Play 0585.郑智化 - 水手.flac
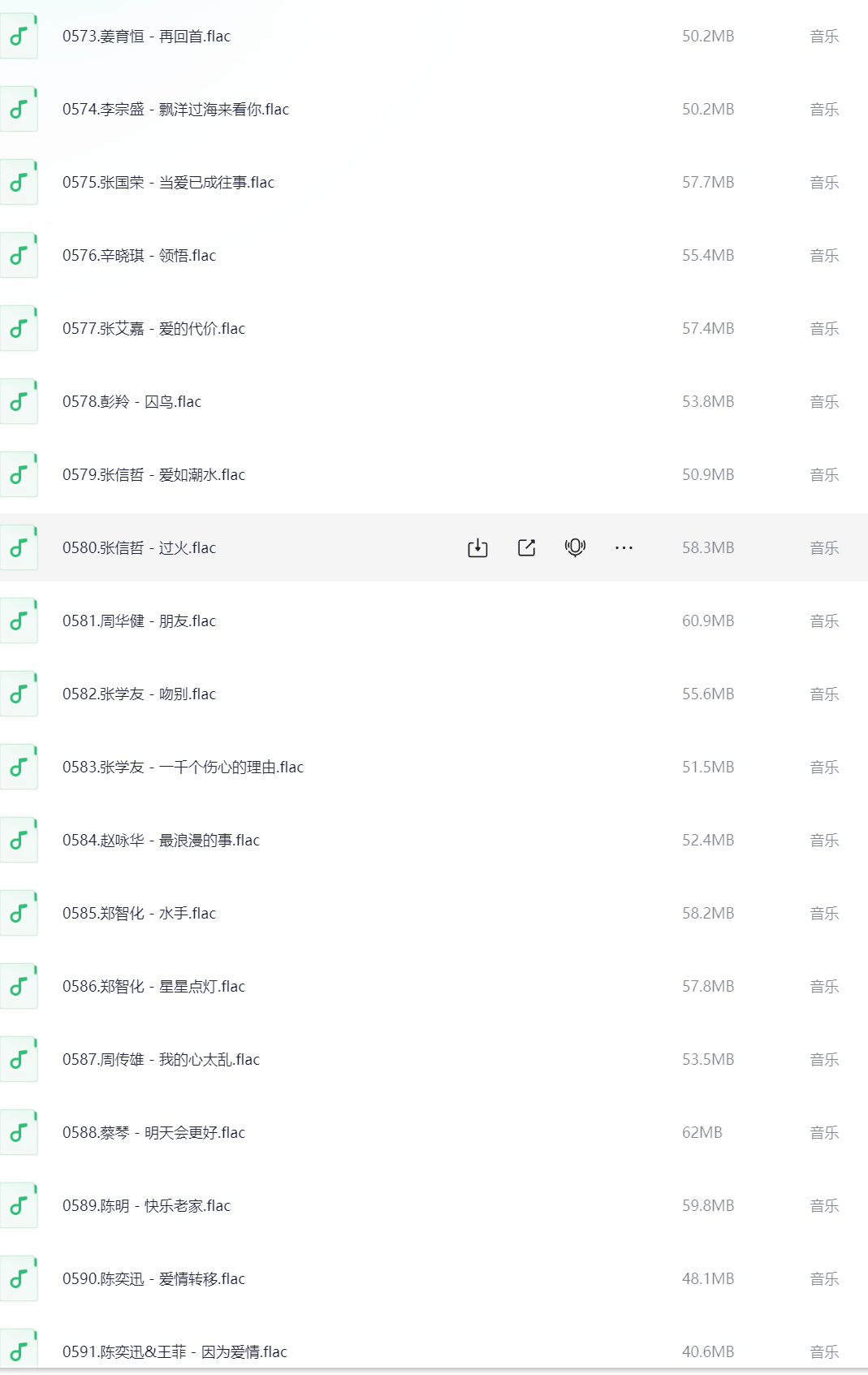The height and width of the screenshot is (1375, 868). (139, 914)
